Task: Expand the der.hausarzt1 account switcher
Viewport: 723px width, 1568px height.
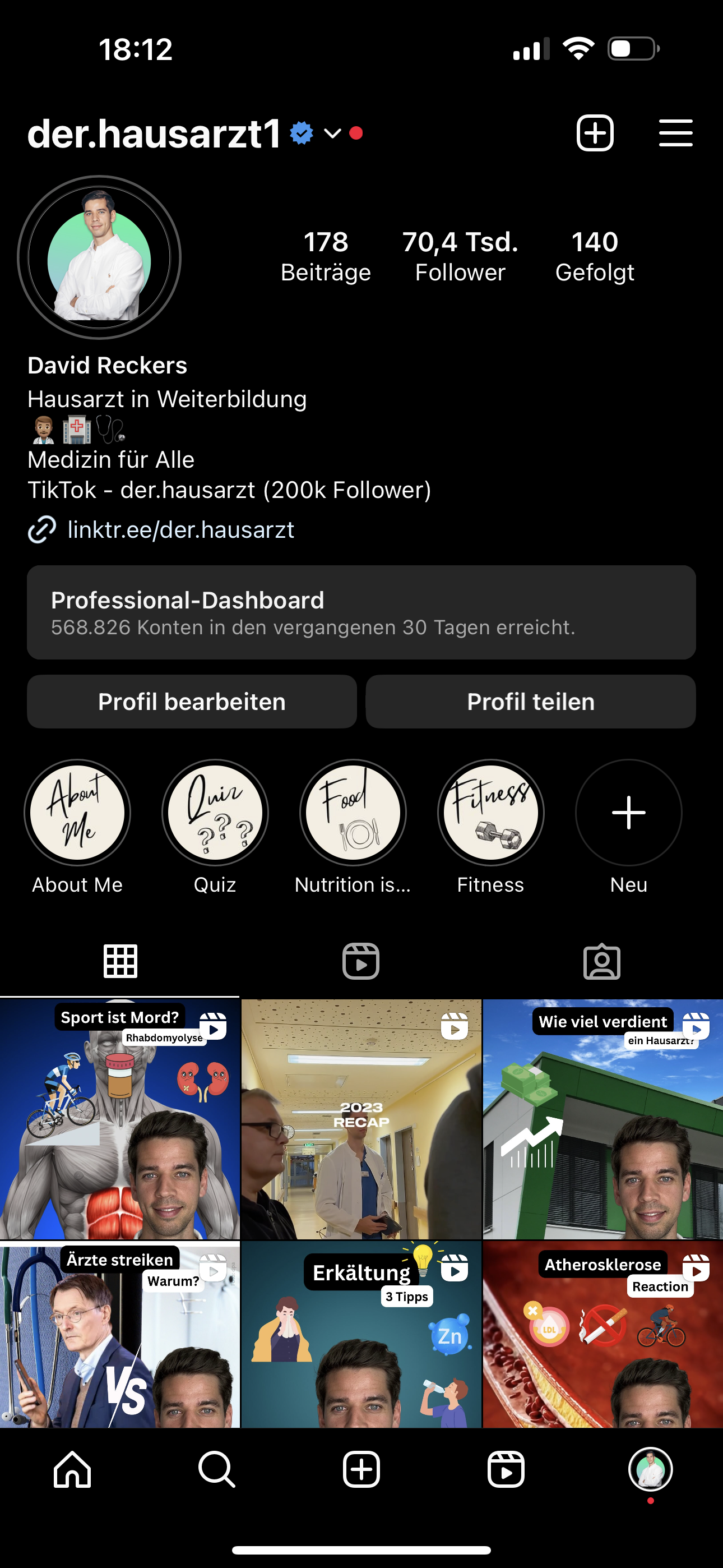Action: tap(332, 133)
